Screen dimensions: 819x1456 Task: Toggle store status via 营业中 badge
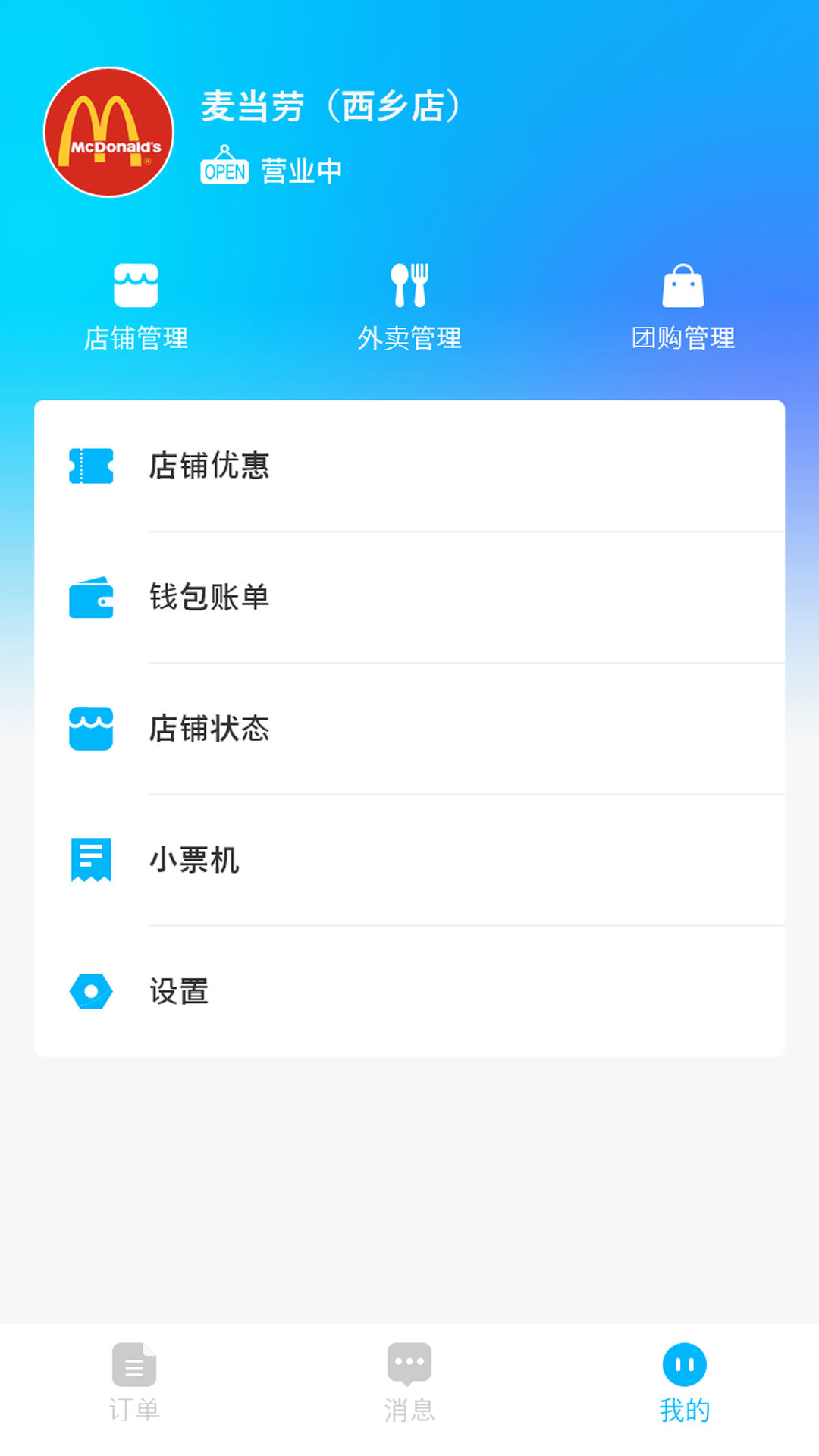[301, 171]
